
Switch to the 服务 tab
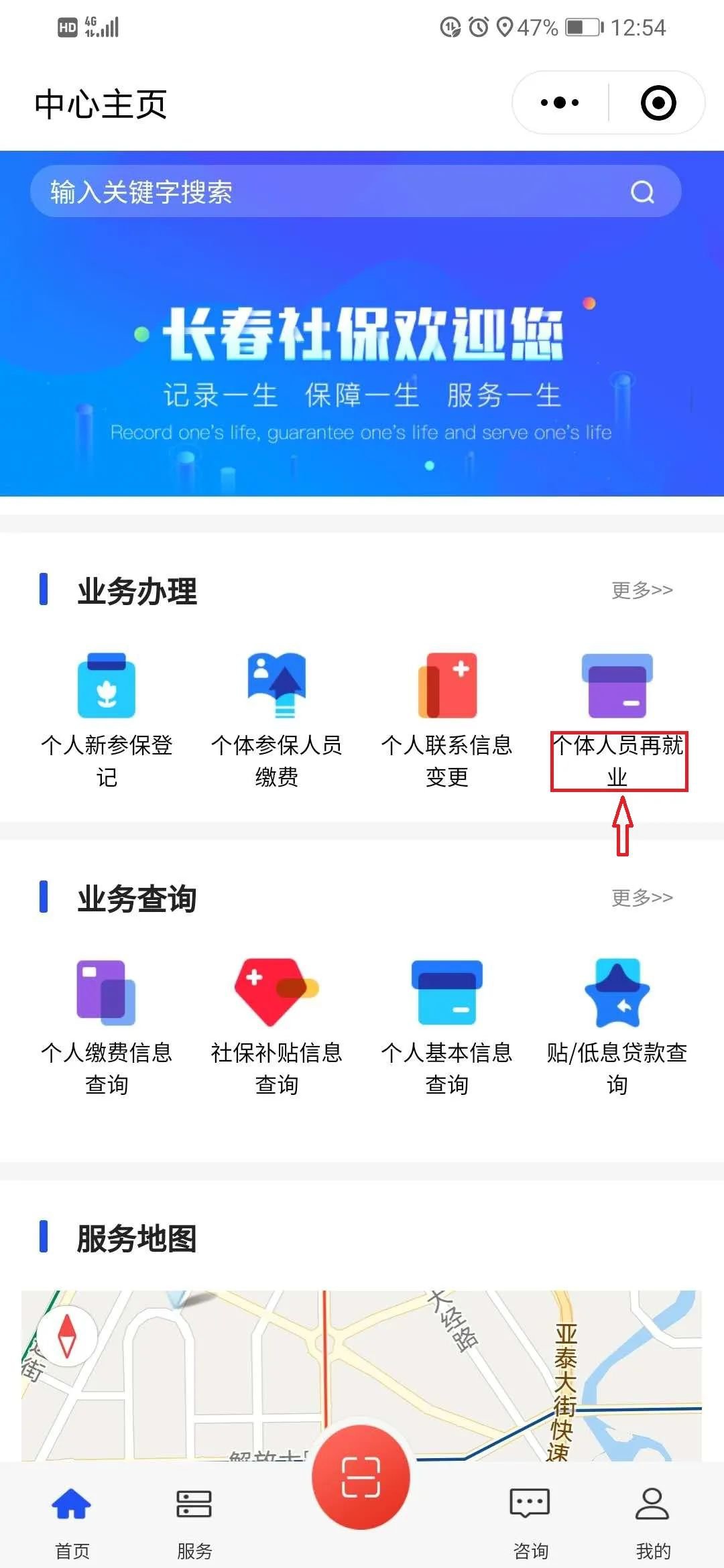point(194,1518)
